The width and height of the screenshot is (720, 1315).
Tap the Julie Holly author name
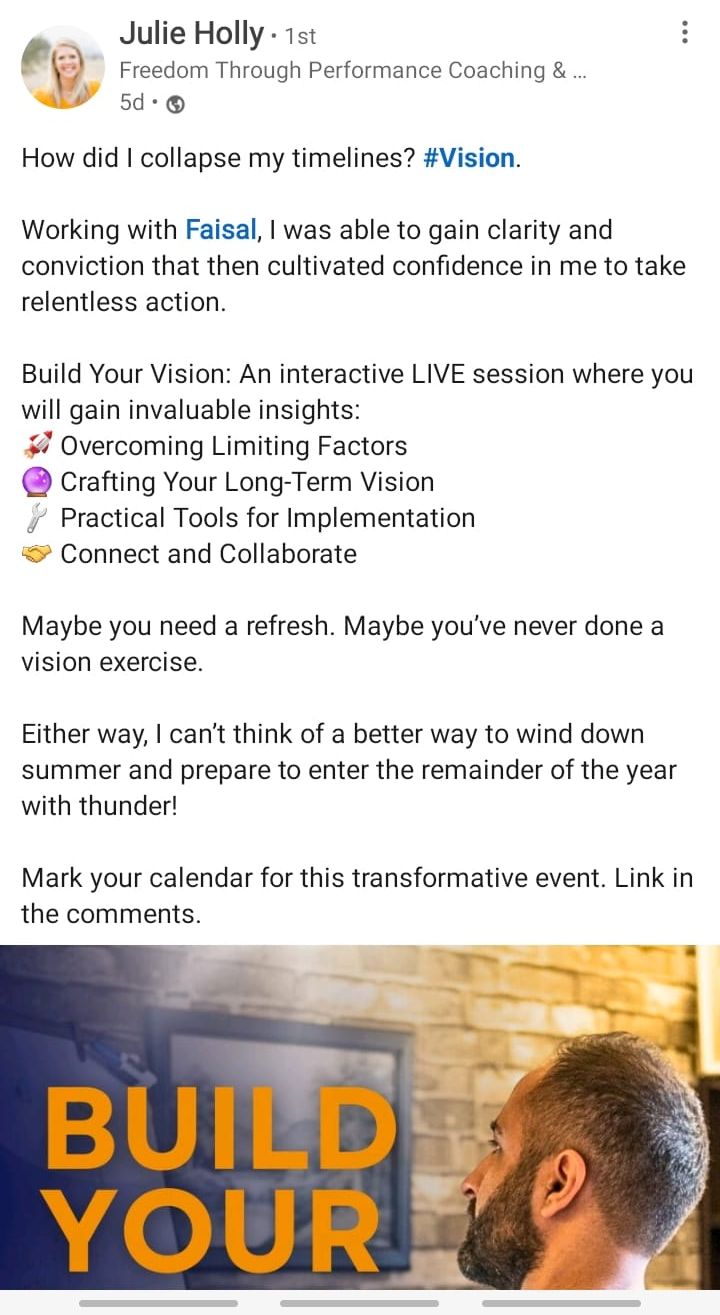tap(191, 34)
